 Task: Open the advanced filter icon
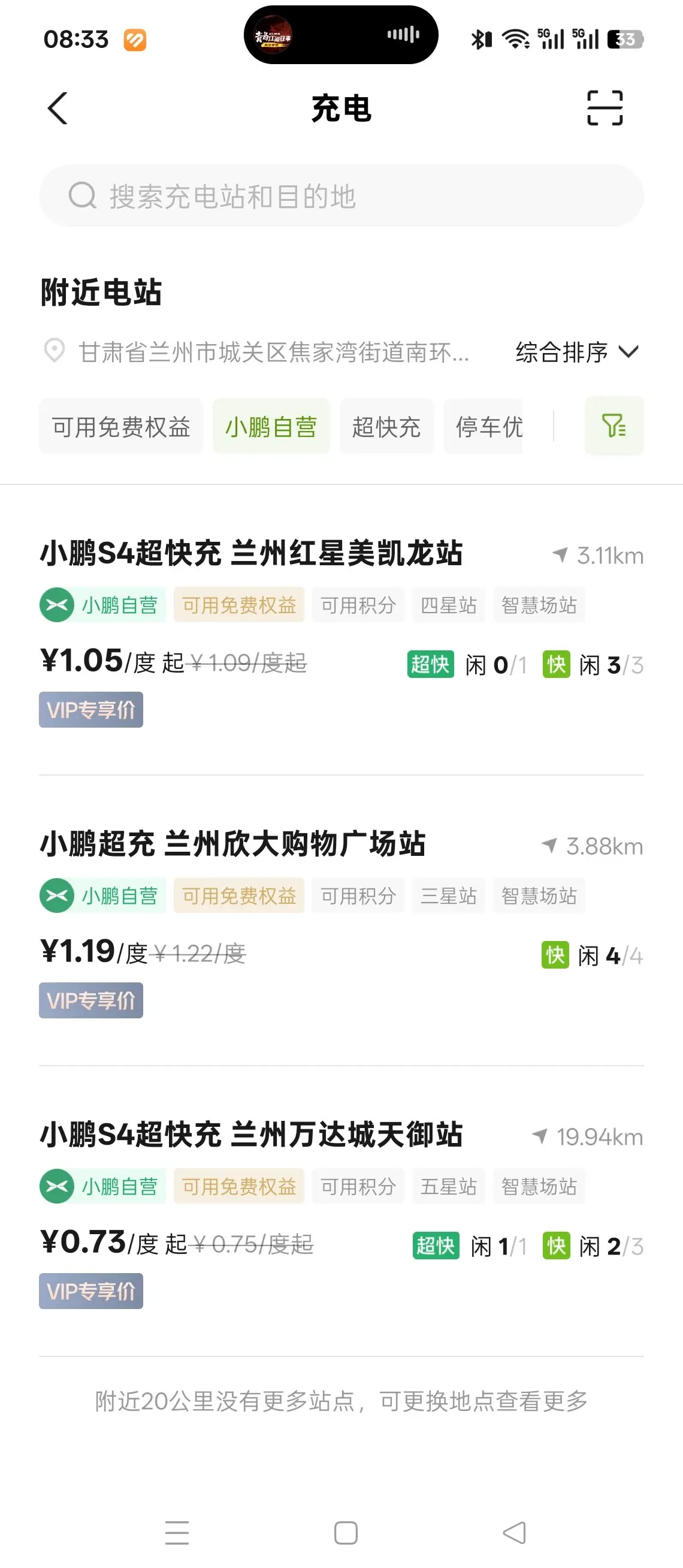click(614, 426)
